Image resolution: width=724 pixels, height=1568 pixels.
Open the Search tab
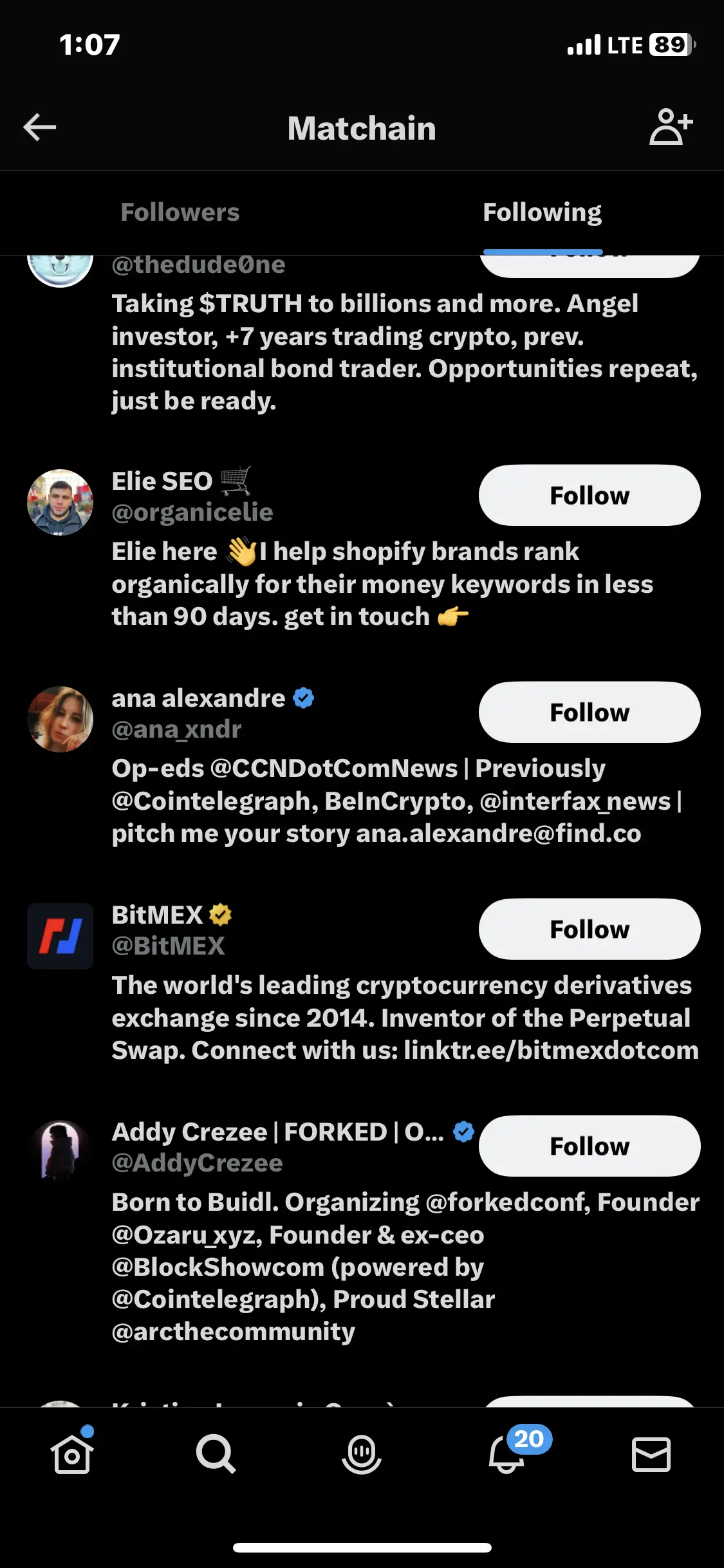[216, 1455]
